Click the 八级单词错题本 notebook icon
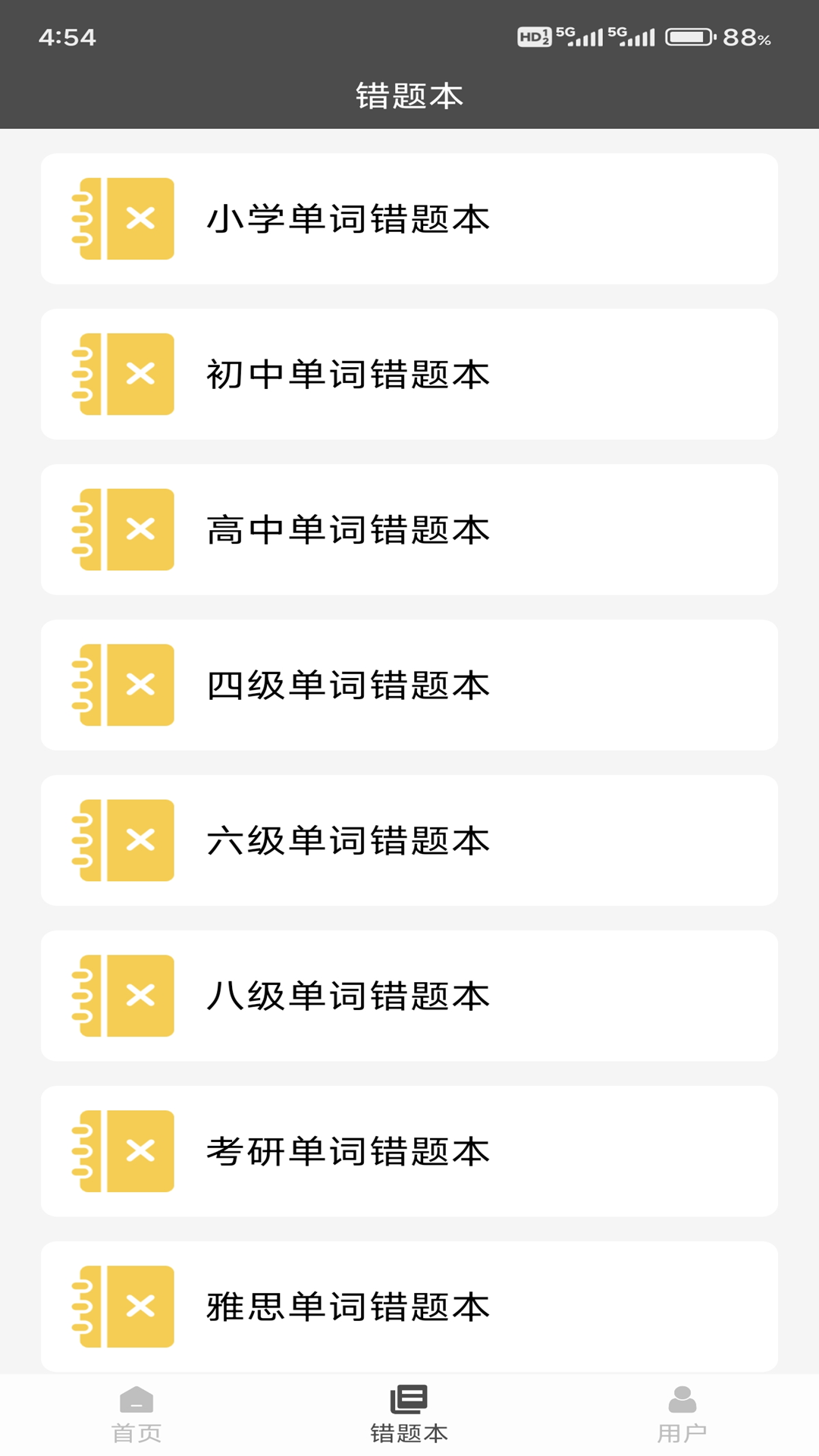 (124, 996)
